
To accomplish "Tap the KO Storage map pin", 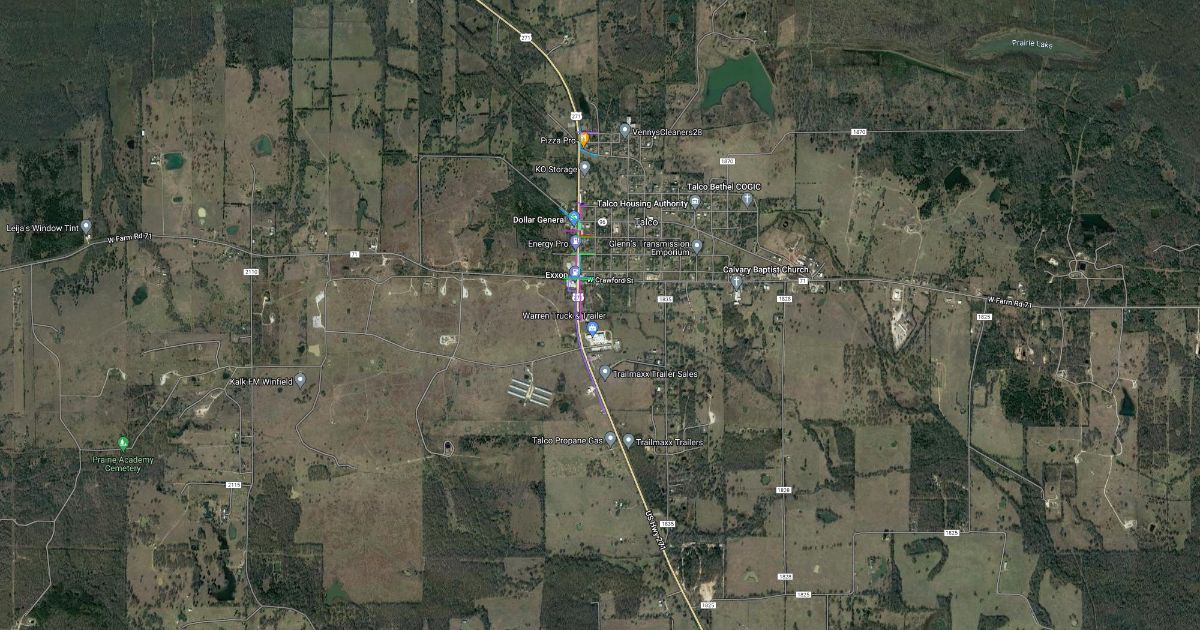I will pyautogui.click(x=585, y=168).
